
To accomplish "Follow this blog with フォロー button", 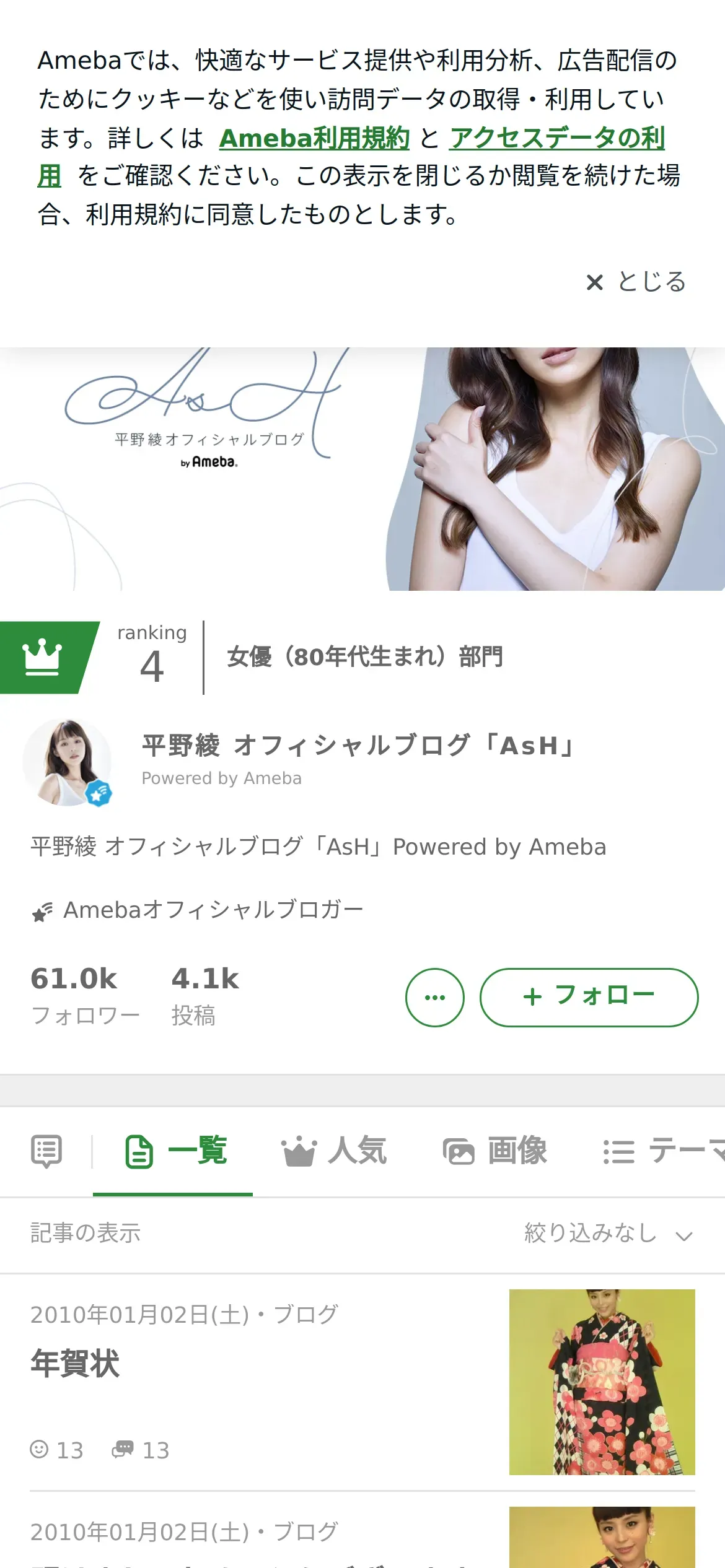I will tap(589, 997).
